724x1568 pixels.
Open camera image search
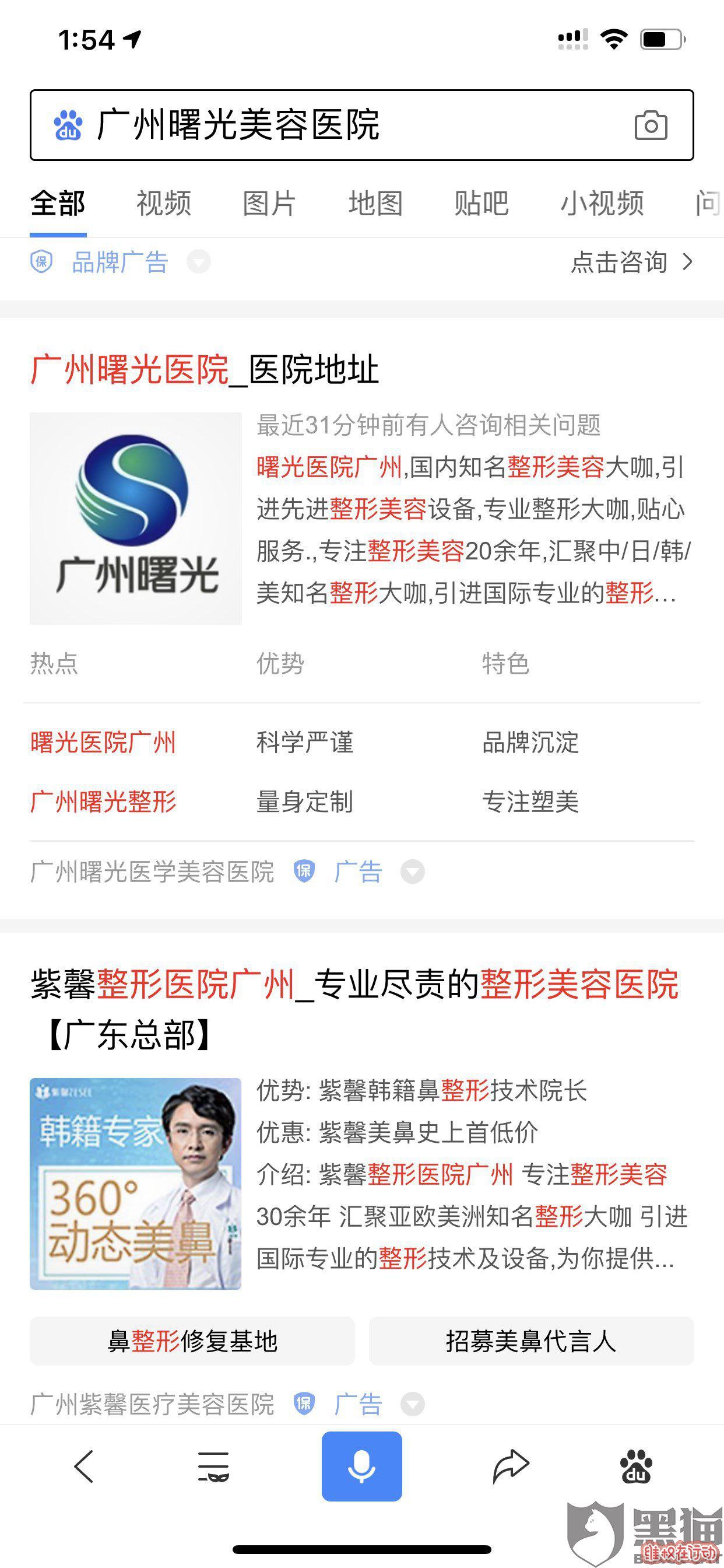coord(651,126)
